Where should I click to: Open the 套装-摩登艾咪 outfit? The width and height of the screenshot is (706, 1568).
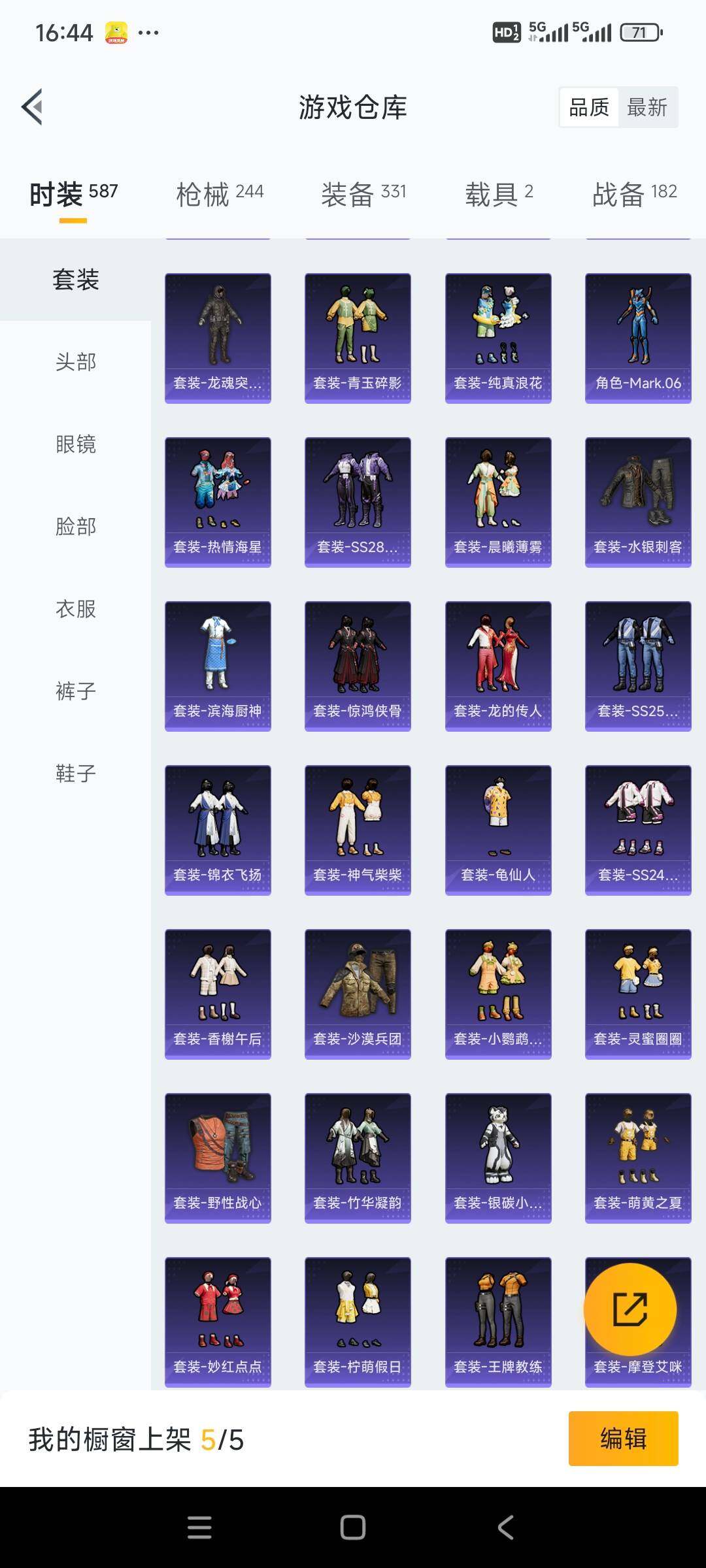click(637, 1365)
